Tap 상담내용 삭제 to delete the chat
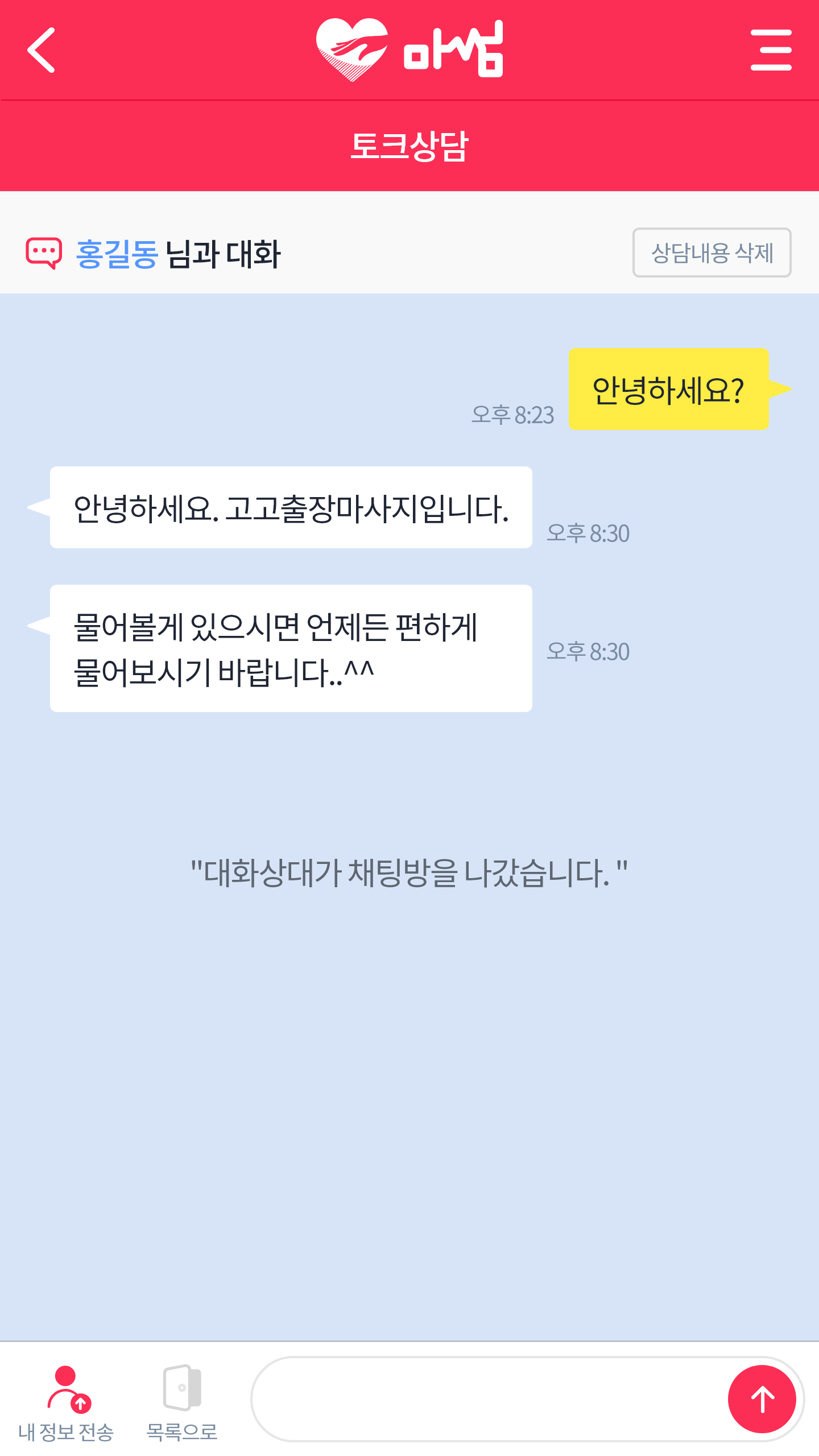The width and height of the screenshot is (819, 1456). (712, 253)
